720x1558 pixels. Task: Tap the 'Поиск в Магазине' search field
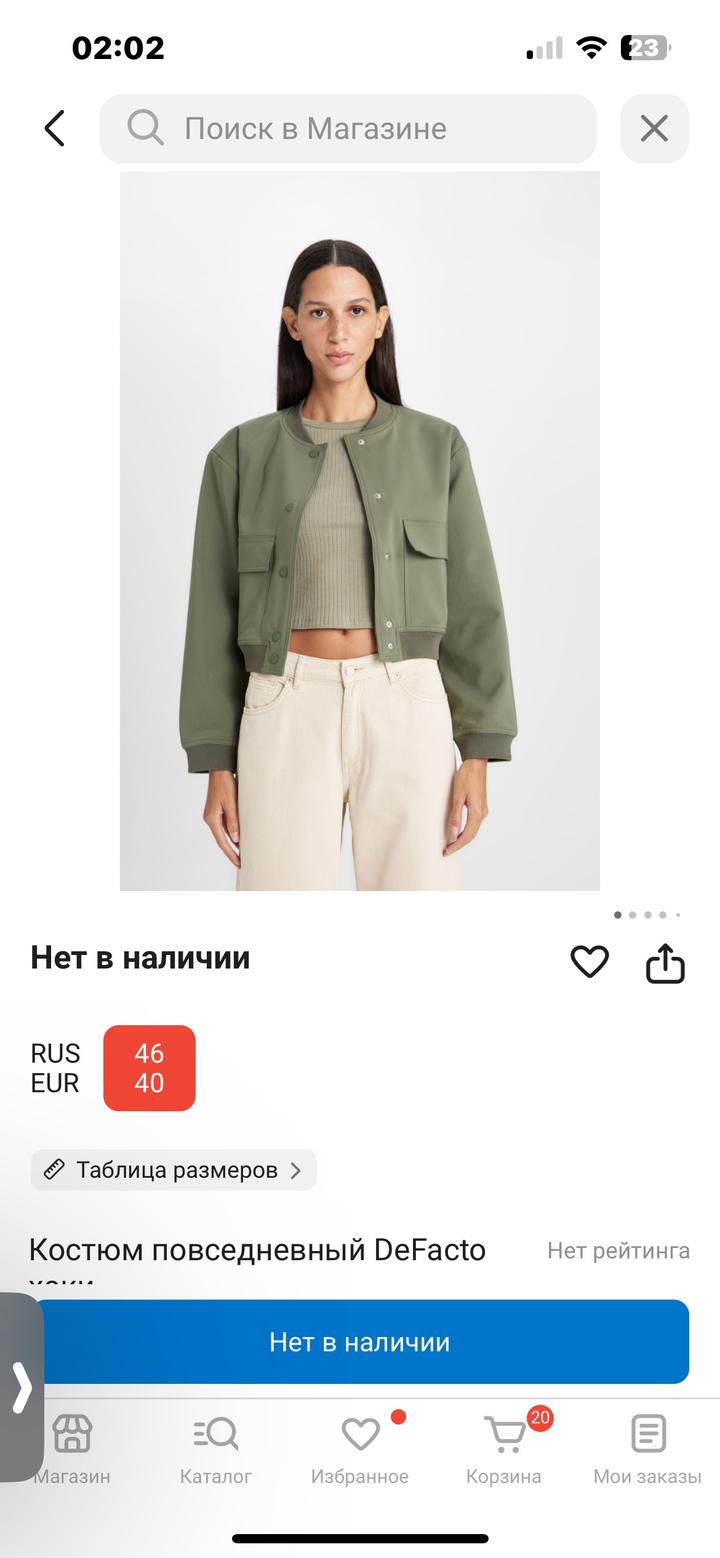[x=348, y=128]
